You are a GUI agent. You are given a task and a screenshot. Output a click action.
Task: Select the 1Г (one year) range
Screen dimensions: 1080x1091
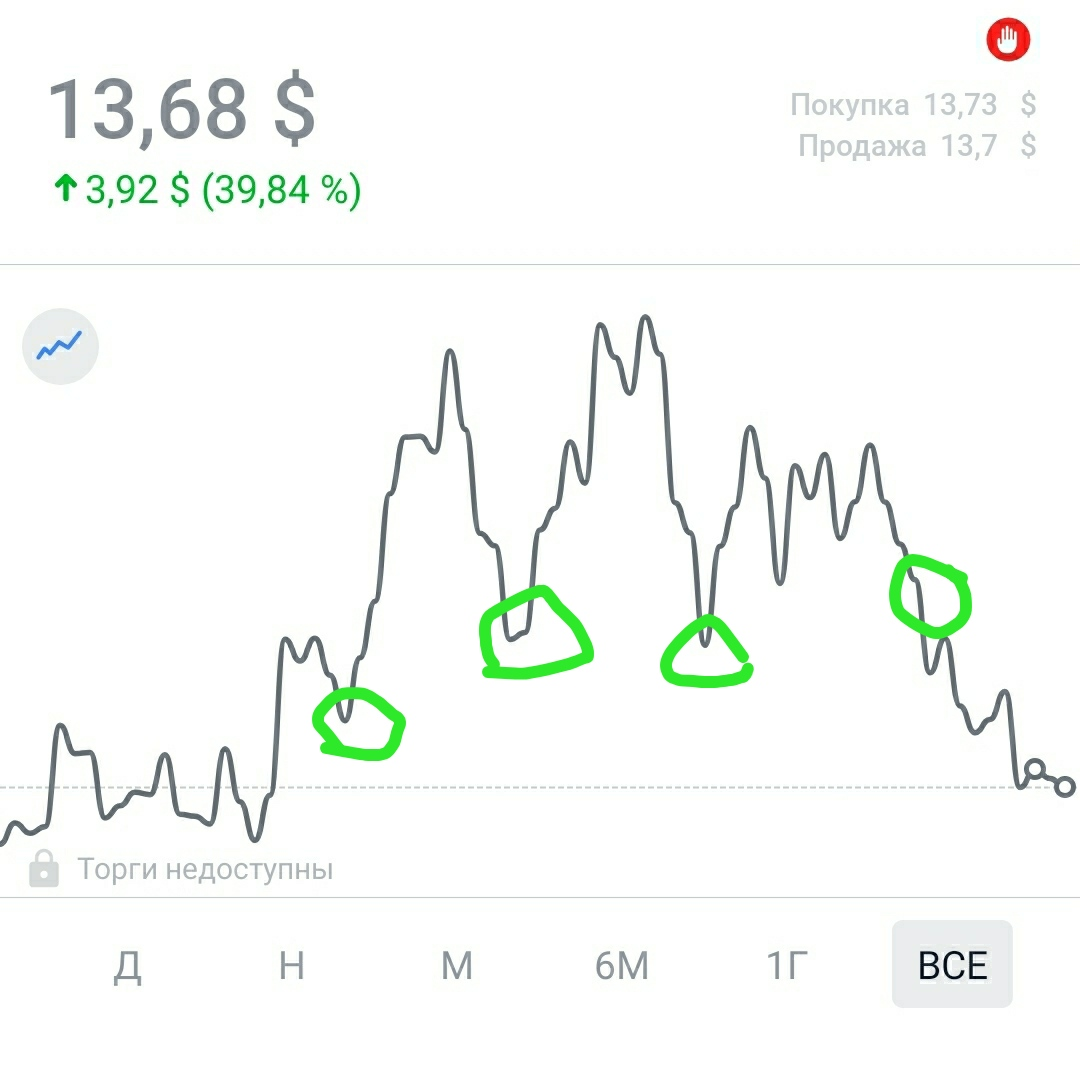[x=786, y=966]
